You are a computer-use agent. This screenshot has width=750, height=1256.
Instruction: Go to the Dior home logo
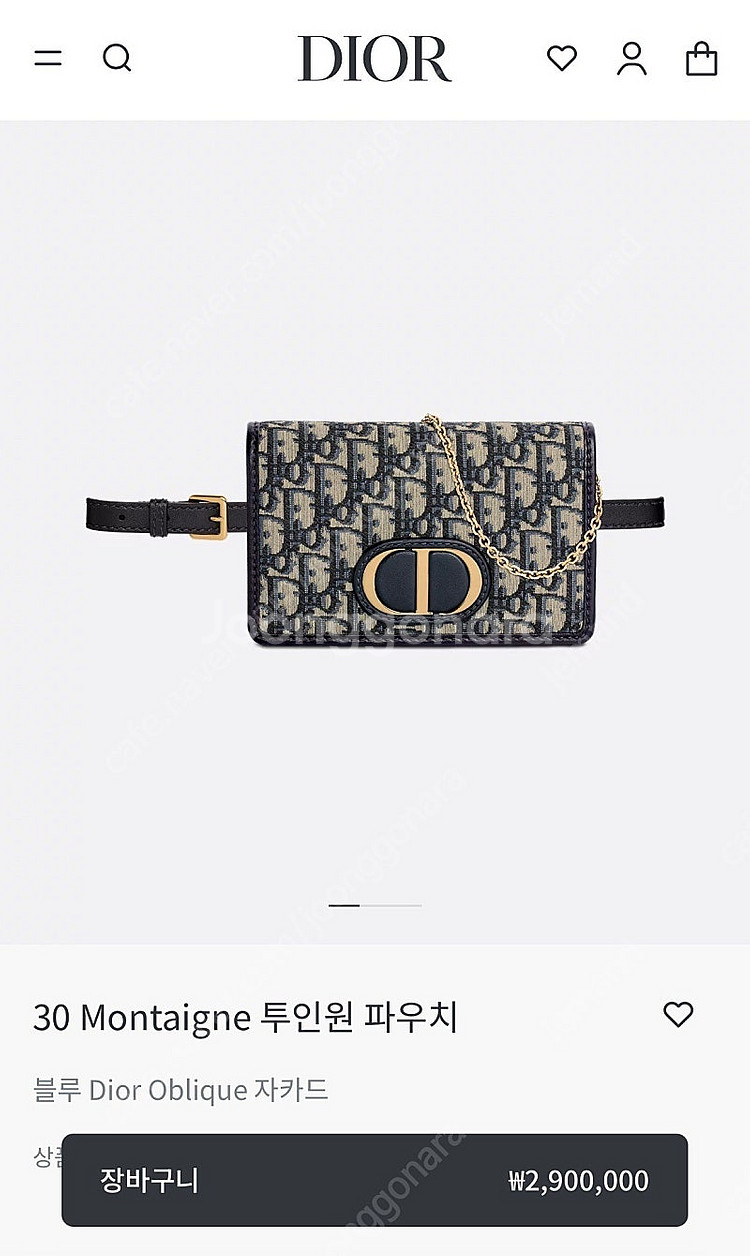tap(374, 59)
